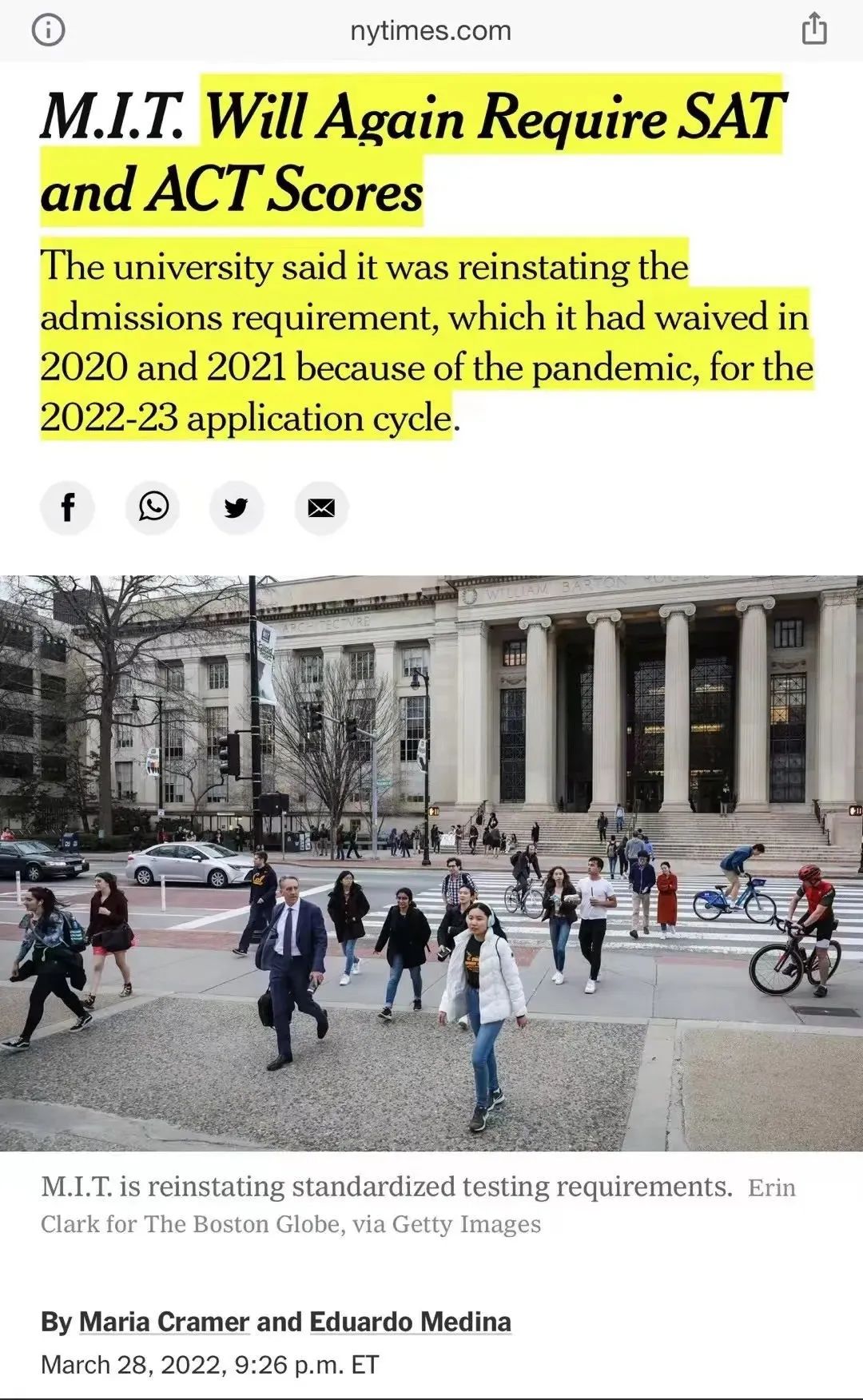Viewport: 863px width, 1400px height.
Task: Open the page info icon
Action: pyautogui.click(x=48, y=30)
